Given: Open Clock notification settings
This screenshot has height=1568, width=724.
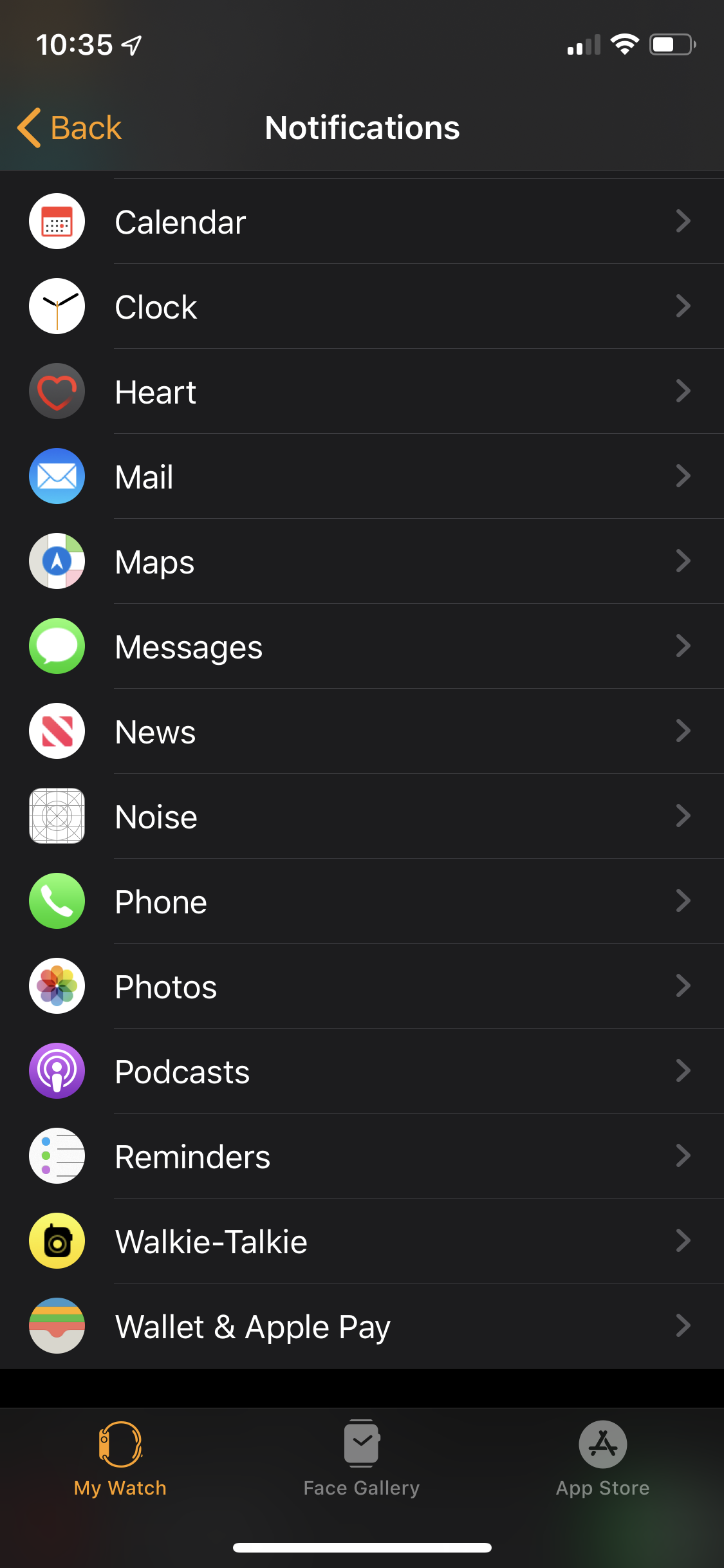Looking at the screenshot, I should [x=362, y=306].
